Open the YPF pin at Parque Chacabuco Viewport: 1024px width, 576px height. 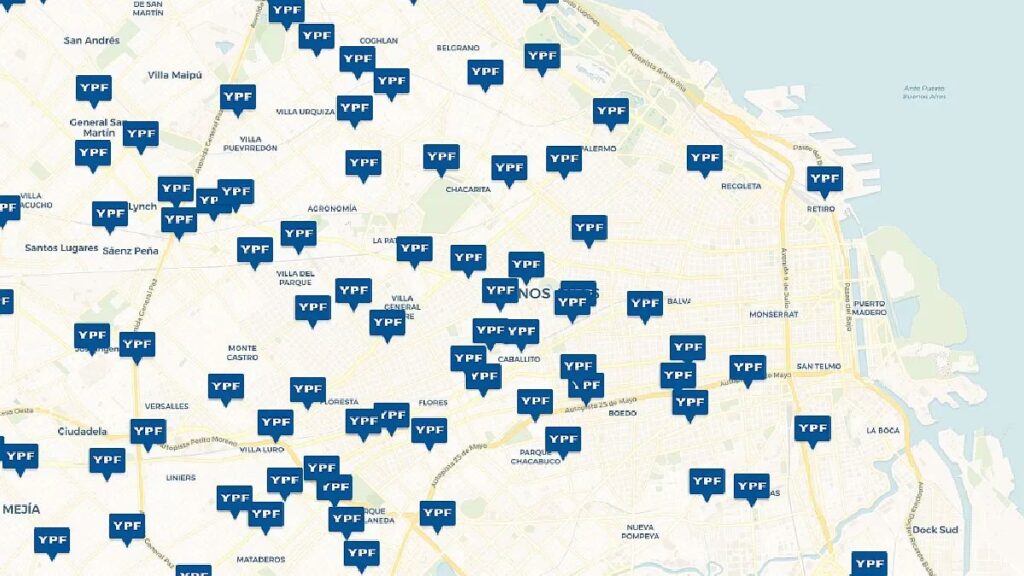pos(562,440)
